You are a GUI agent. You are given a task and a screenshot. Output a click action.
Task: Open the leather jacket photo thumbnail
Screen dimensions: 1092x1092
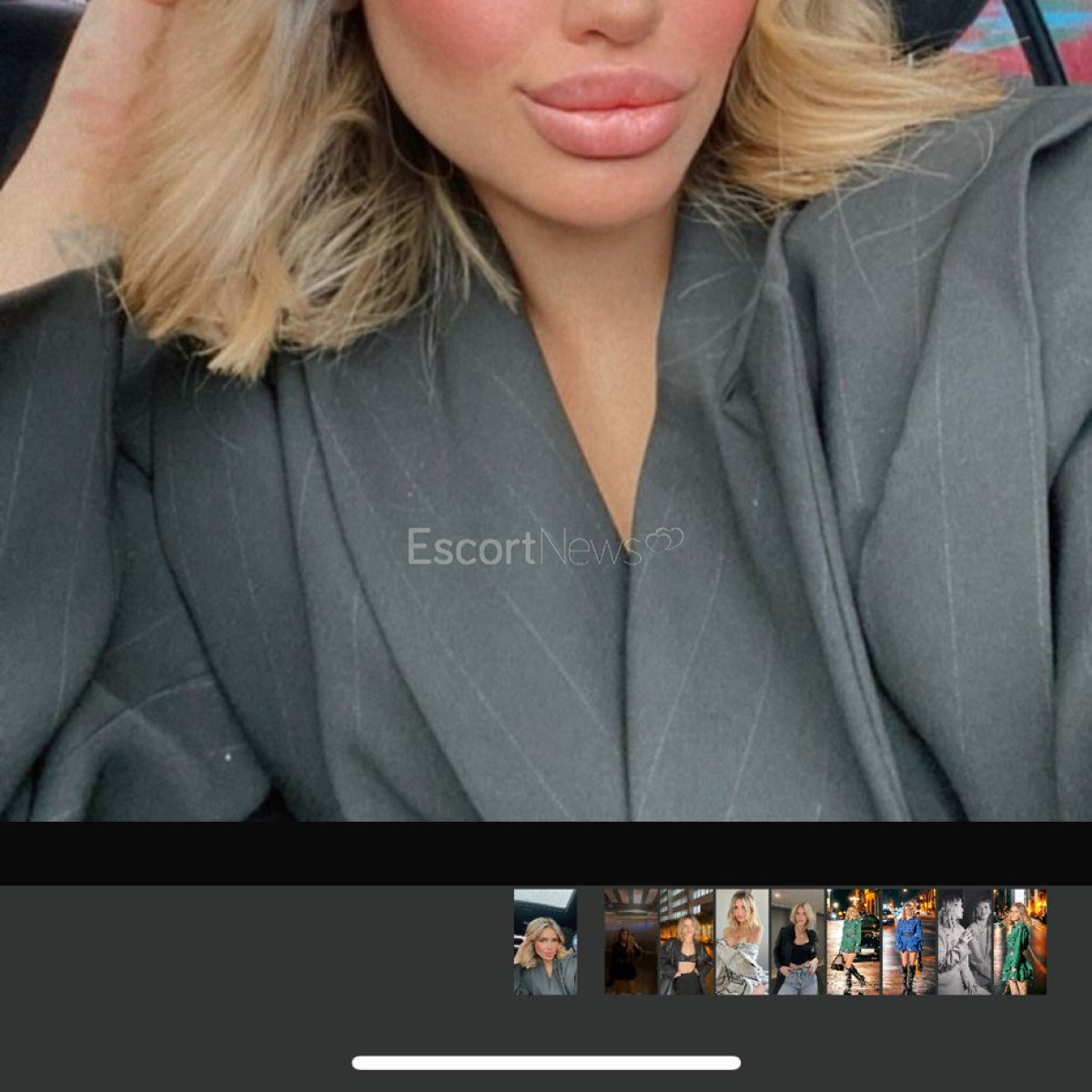tap(686, 942)
